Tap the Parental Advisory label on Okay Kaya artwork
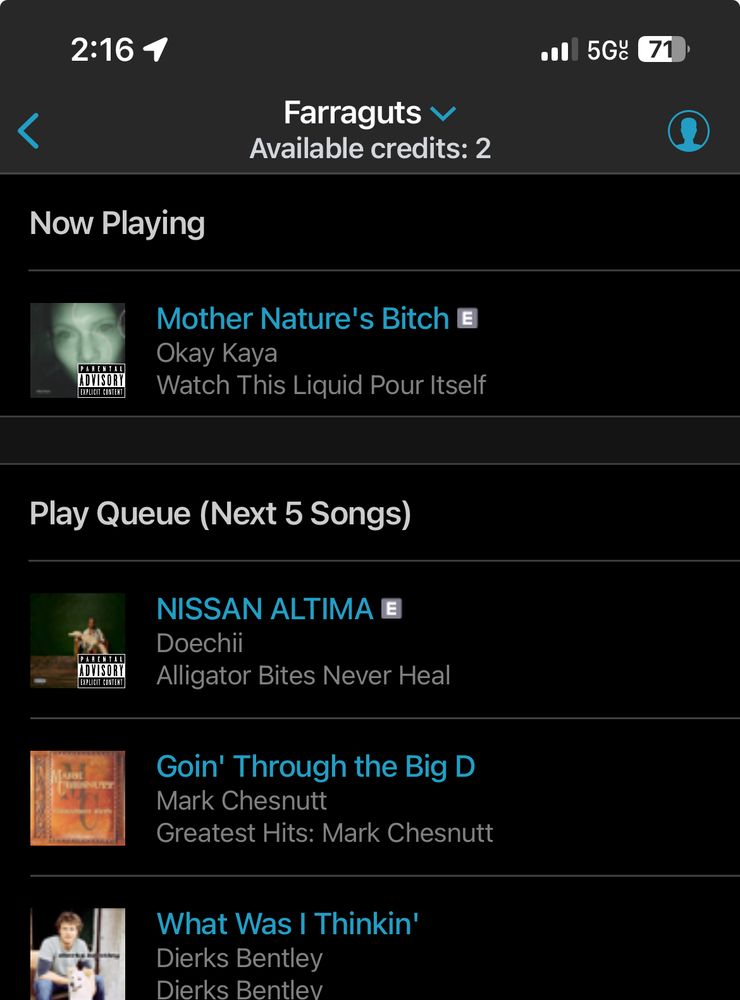740x1000 pixels. [100, 381]
